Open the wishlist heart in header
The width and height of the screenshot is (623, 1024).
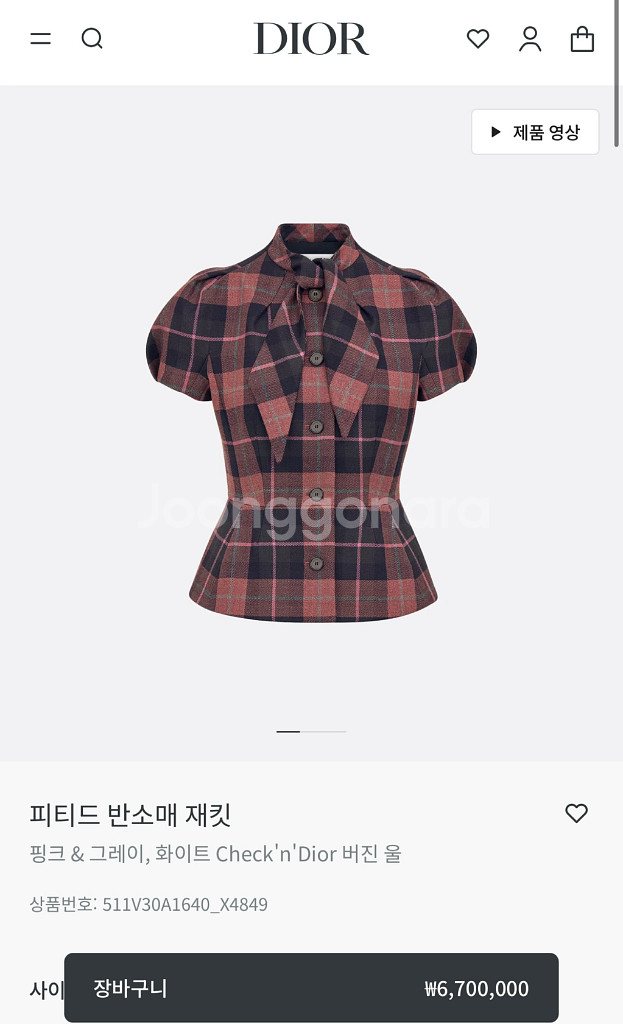(478, 39)
